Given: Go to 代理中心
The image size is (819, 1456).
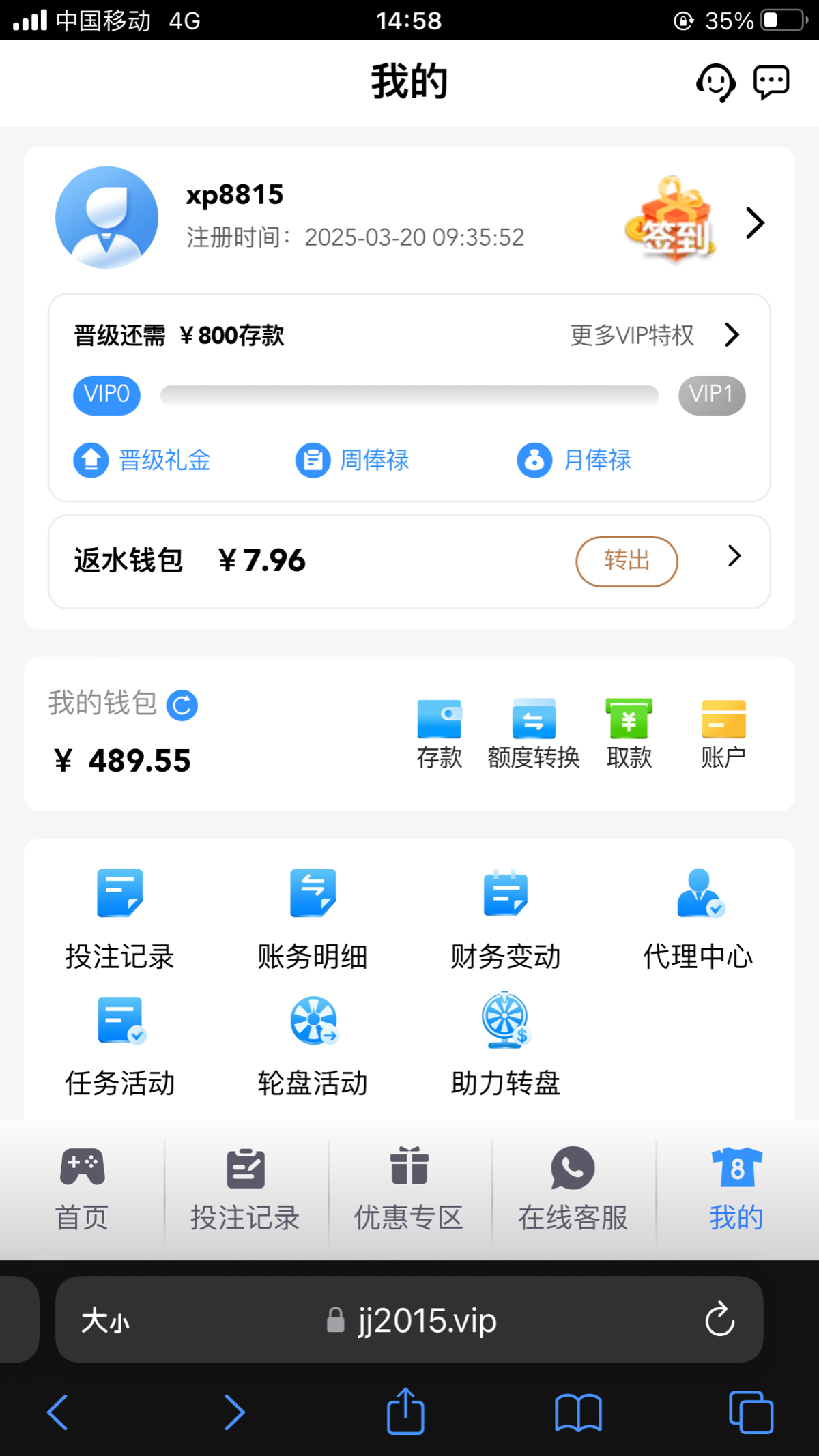Looking at the screenshot, I should pyautogui.click(x=698, y=918).
